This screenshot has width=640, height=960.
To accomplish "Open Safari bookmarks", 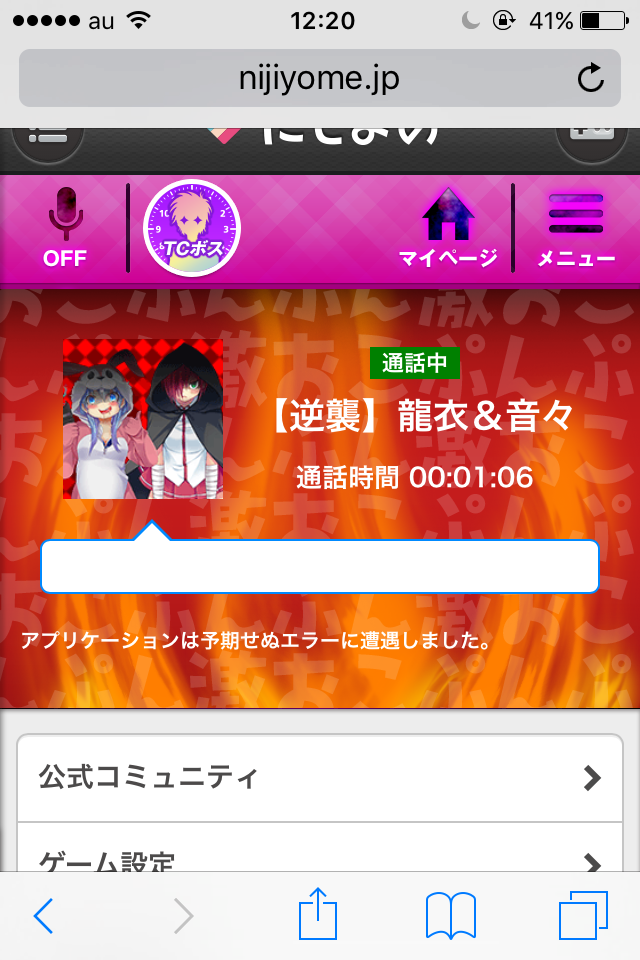I will click(450, 915).
